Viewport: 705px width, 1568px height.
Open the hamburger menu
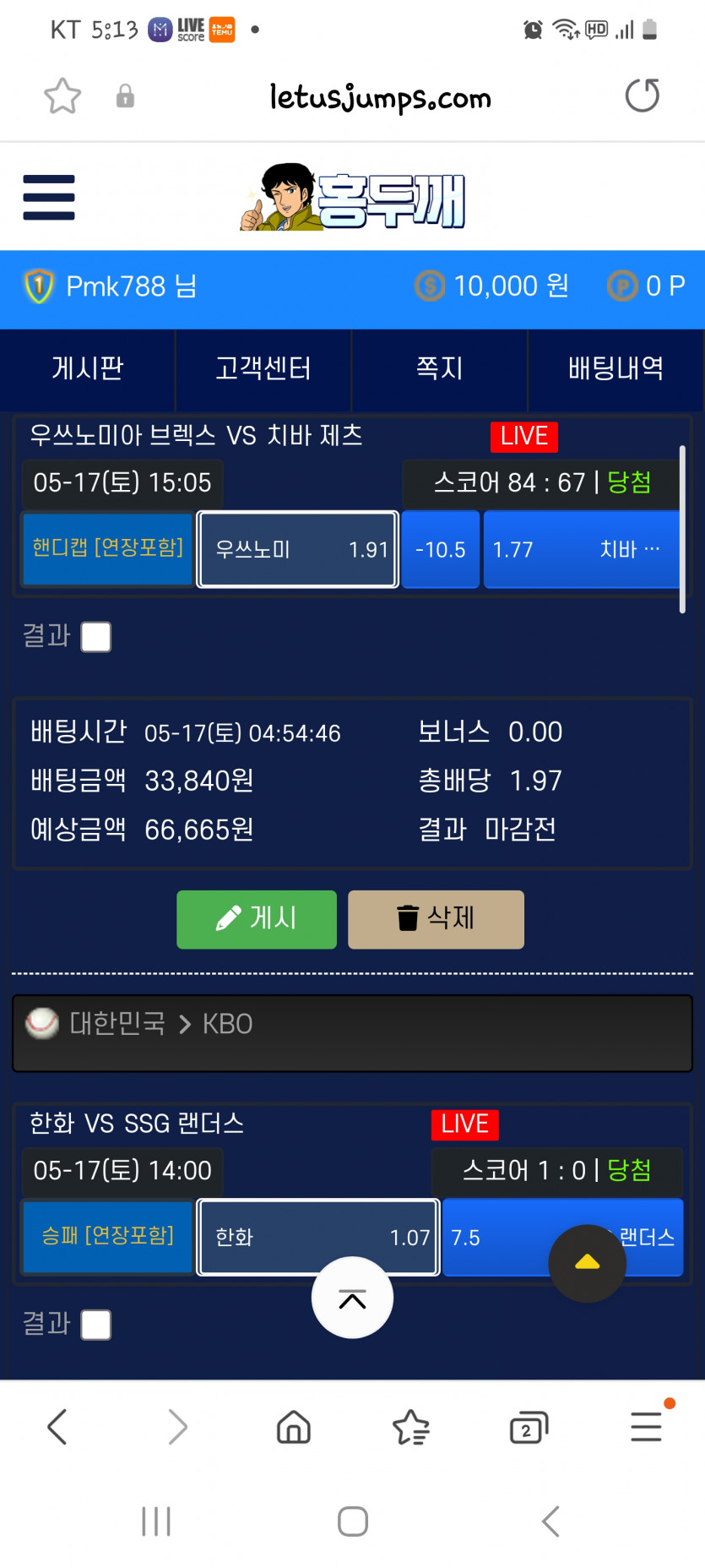coord(49,197)
